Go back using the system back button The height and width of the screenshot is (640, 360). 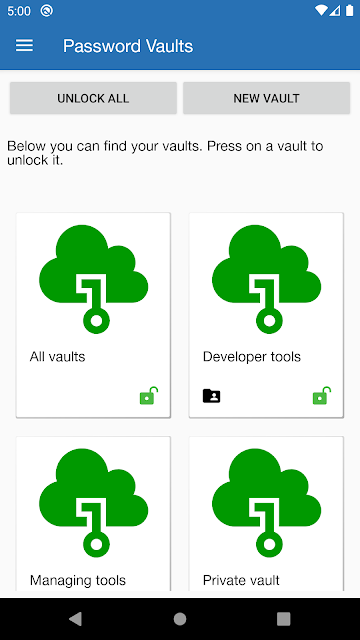pyautogui.click(x=76, y=619)
